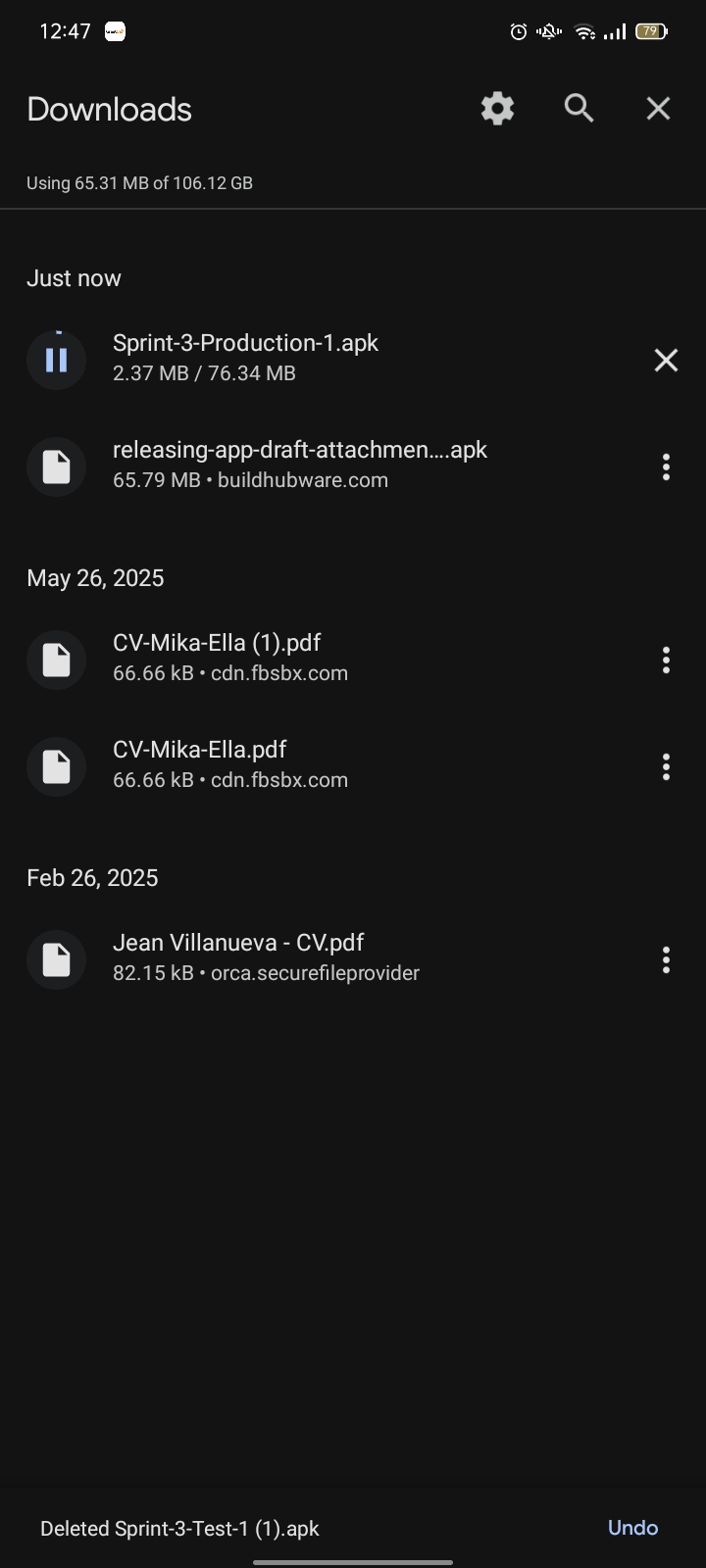Open the releasing-app-draft-attachment apk file
Image resolution: width=706 pixels, height=1568 pixels.
(x=299, y=464)
